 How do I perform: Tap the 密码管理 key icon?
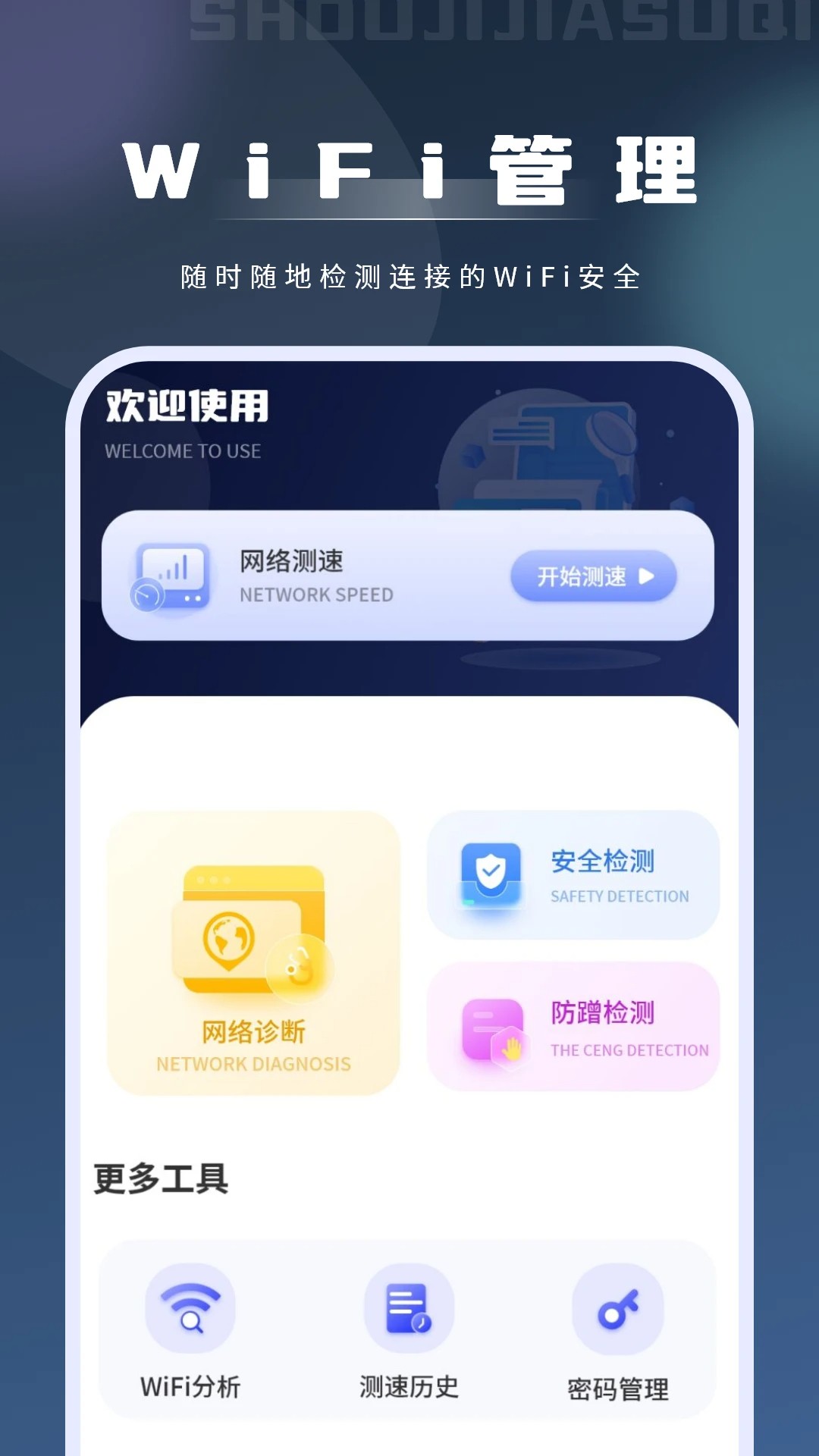point(617,1309)
